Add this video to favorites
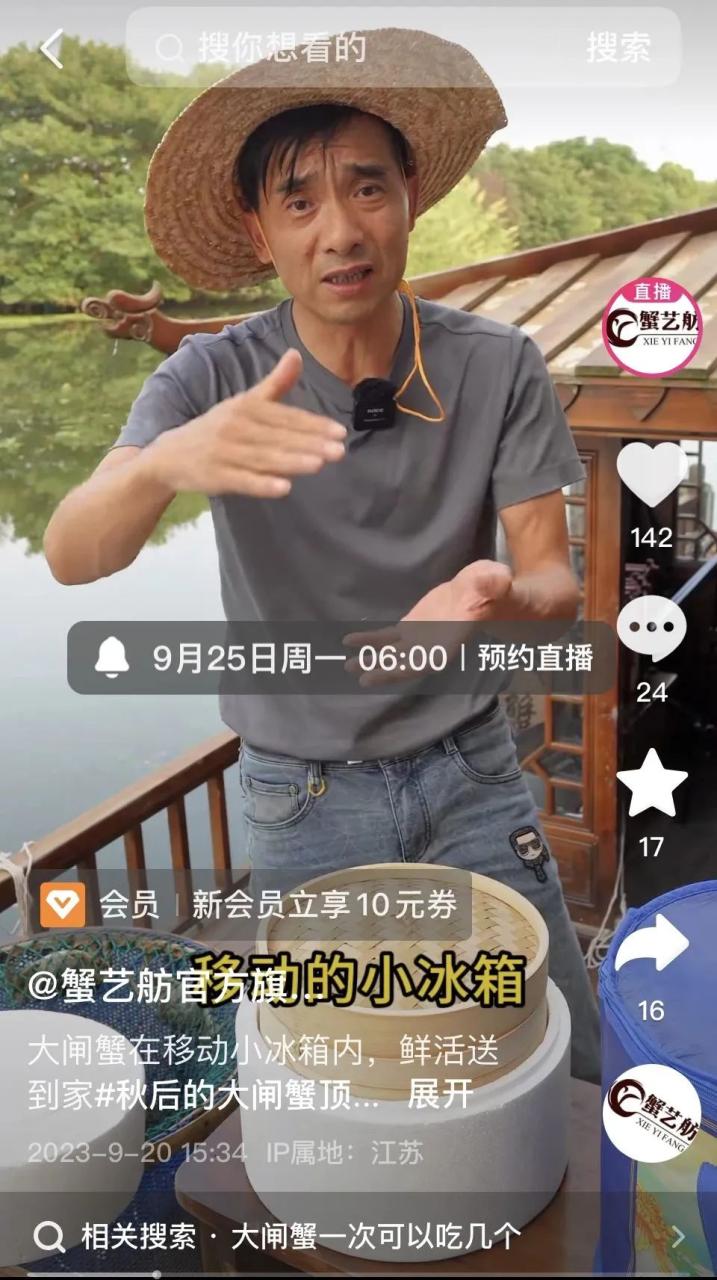717x1280 pixels. (651, 784)
